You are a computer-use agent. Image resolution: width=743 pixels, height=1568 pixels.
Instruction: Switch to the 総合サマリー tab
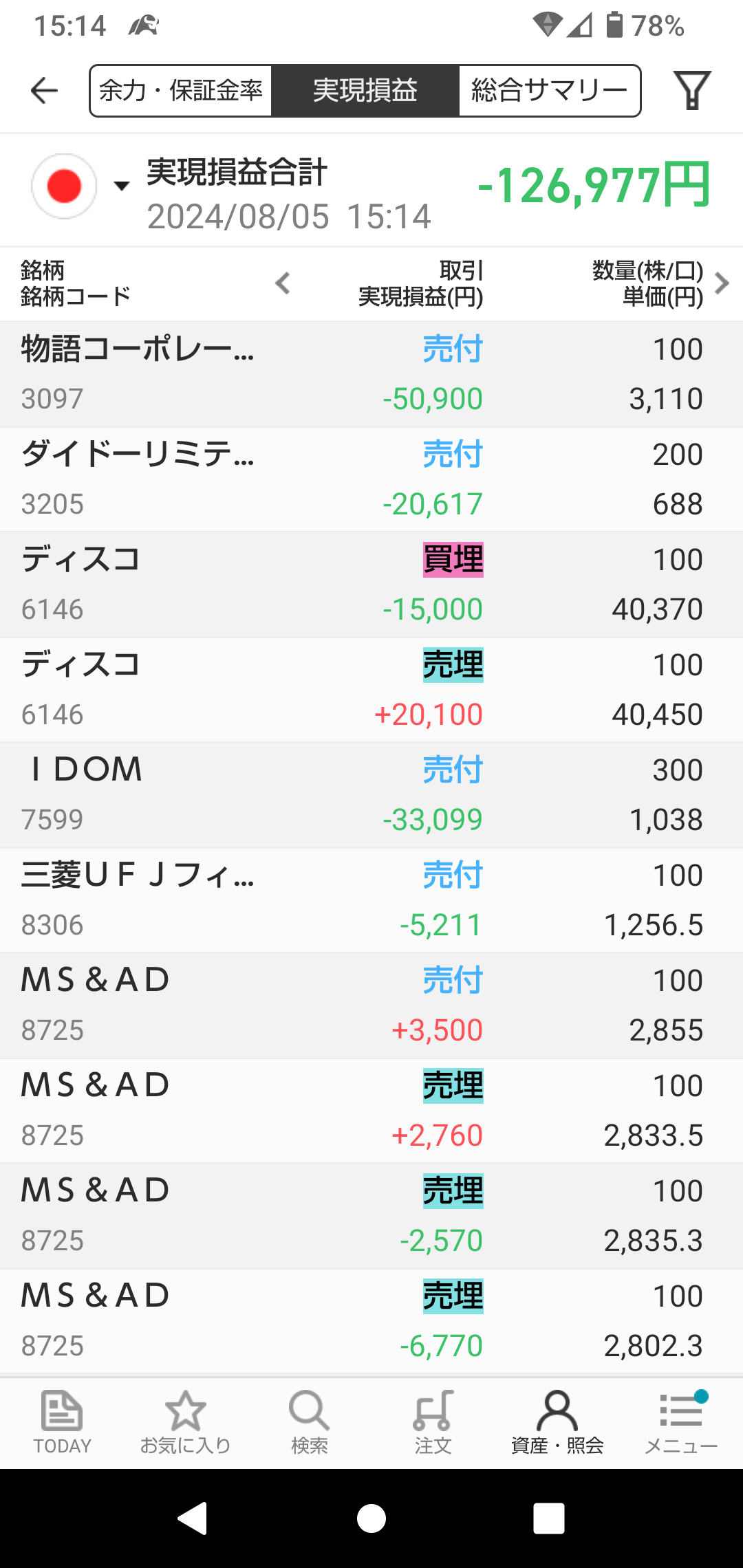[549, 91]
